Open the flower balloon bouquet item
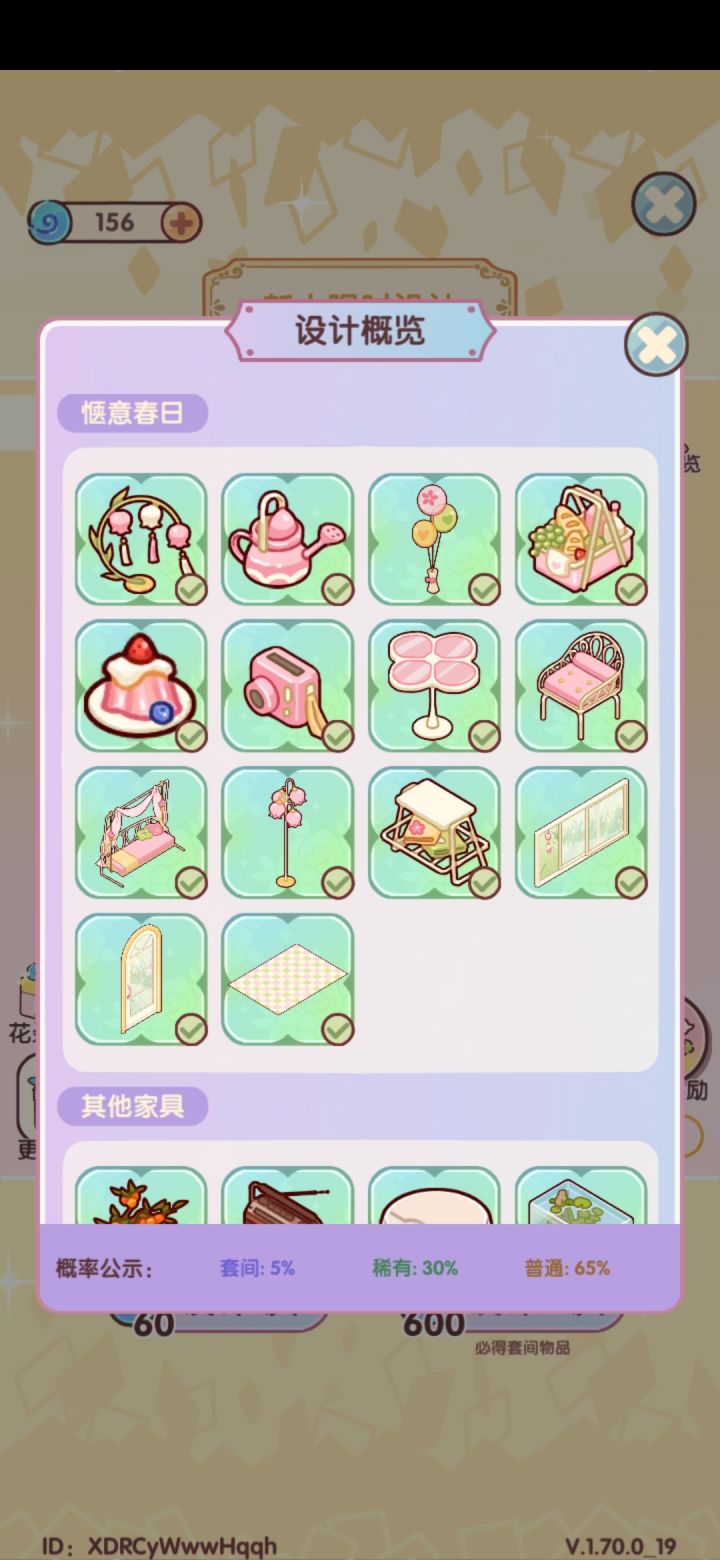The width and height of the screenshot is (720, 1560). (434, 541)
